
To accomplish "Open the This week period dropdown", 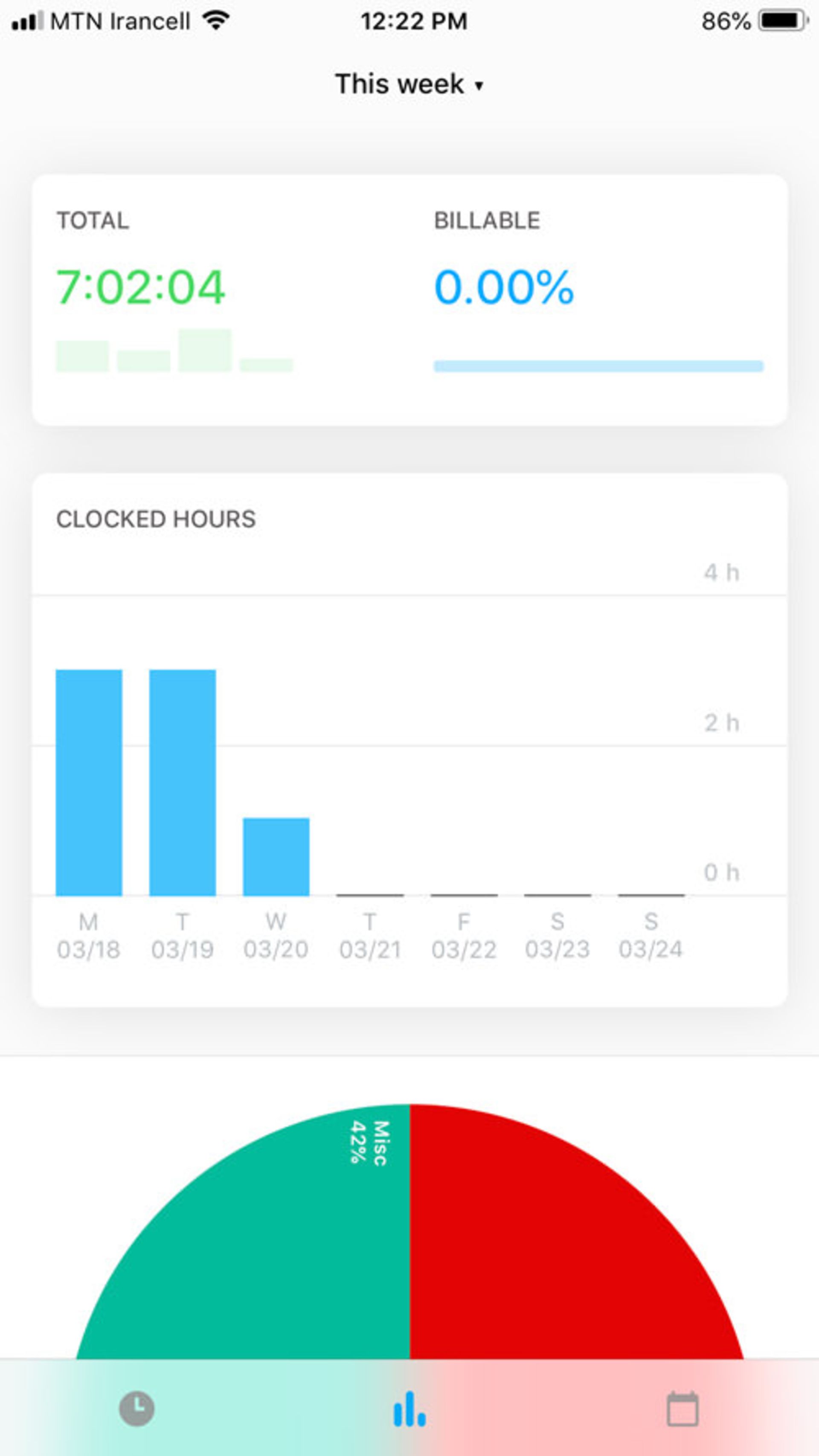I will (409, 85).
